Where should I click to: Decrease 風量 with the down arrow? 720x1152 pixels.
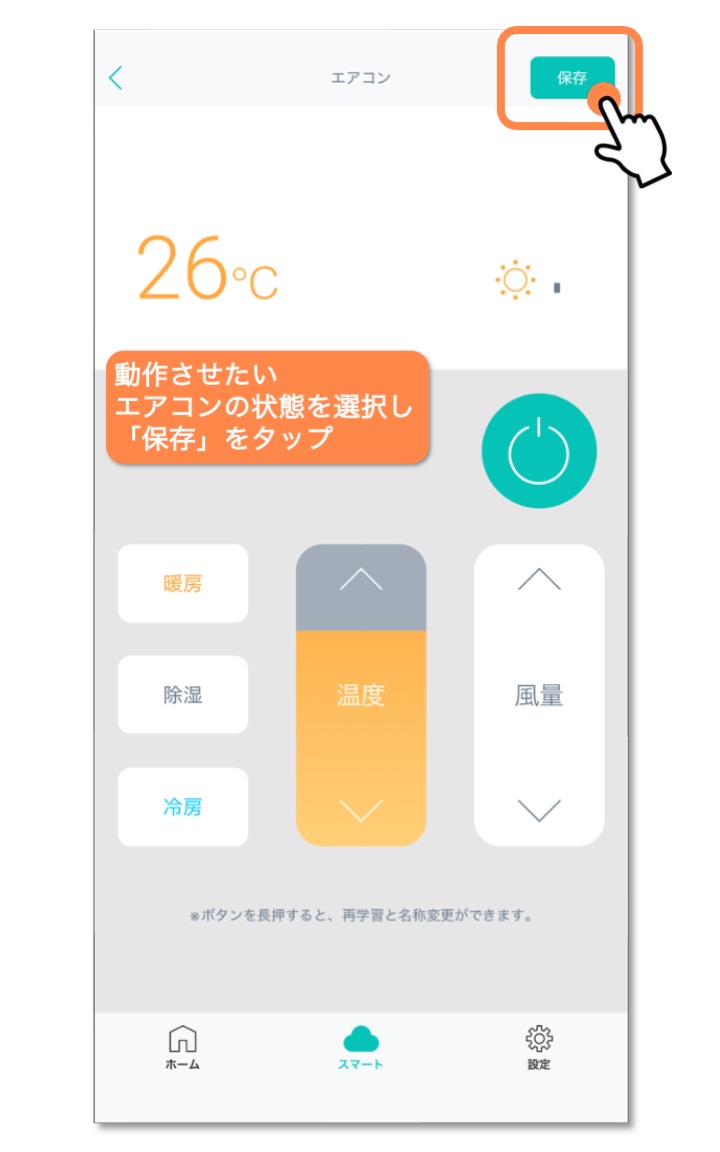pyautogui.click(x=539, y=809)
